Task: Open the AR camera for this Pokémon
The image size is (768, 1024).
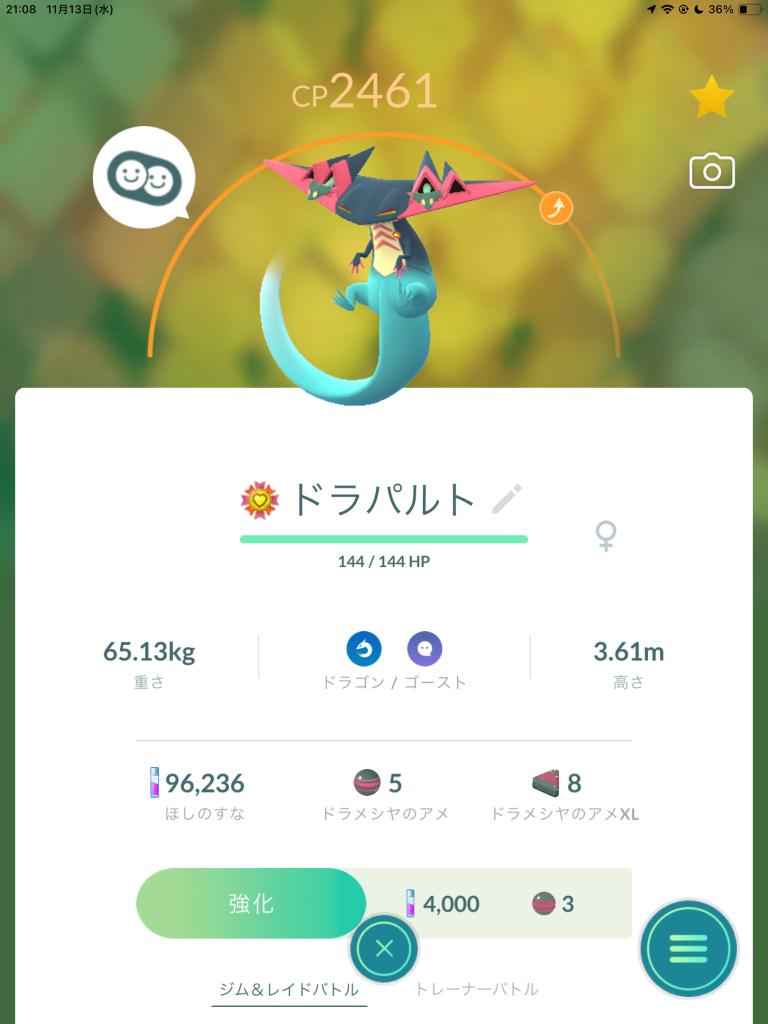Action: 711,172
